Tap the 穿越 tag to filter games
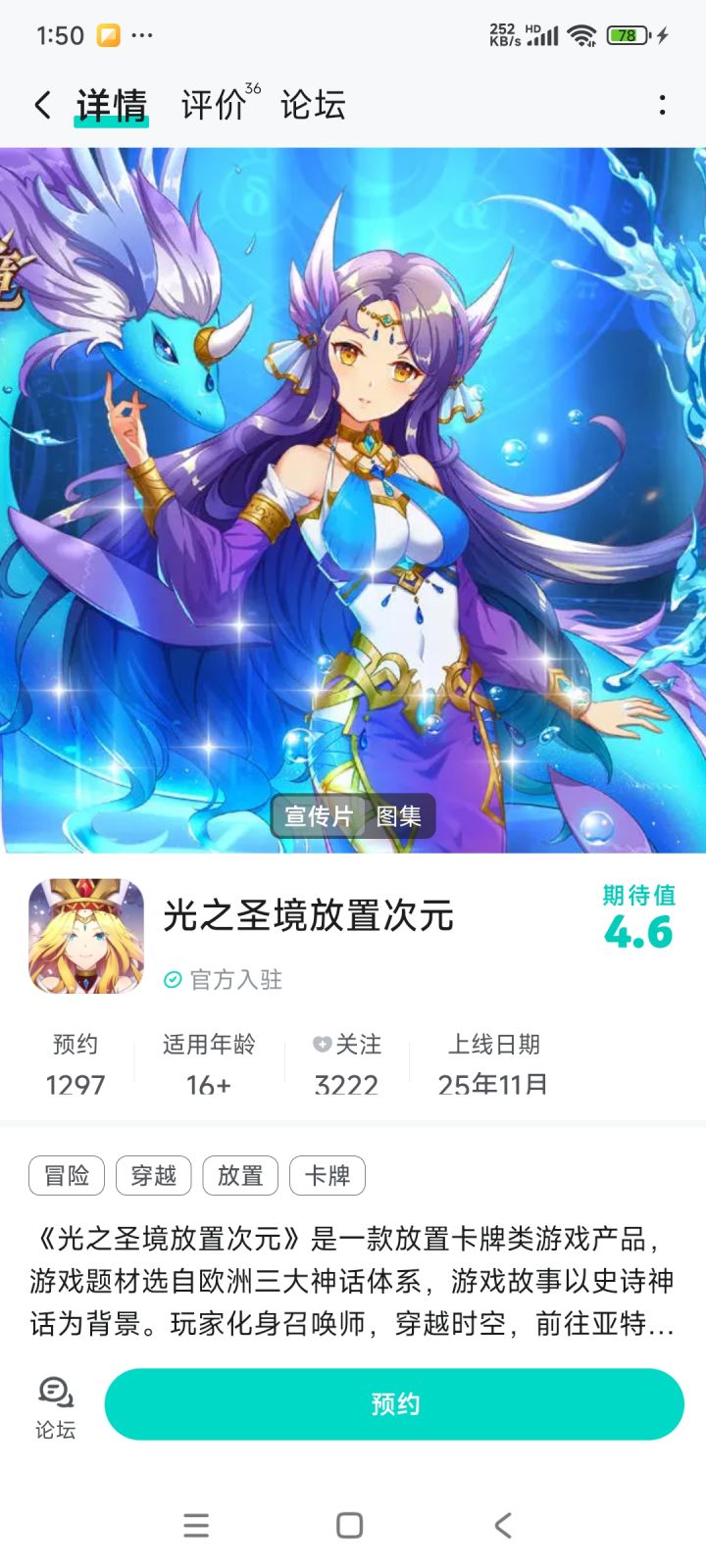706x1568 pixels. (x=154, y=1175)
